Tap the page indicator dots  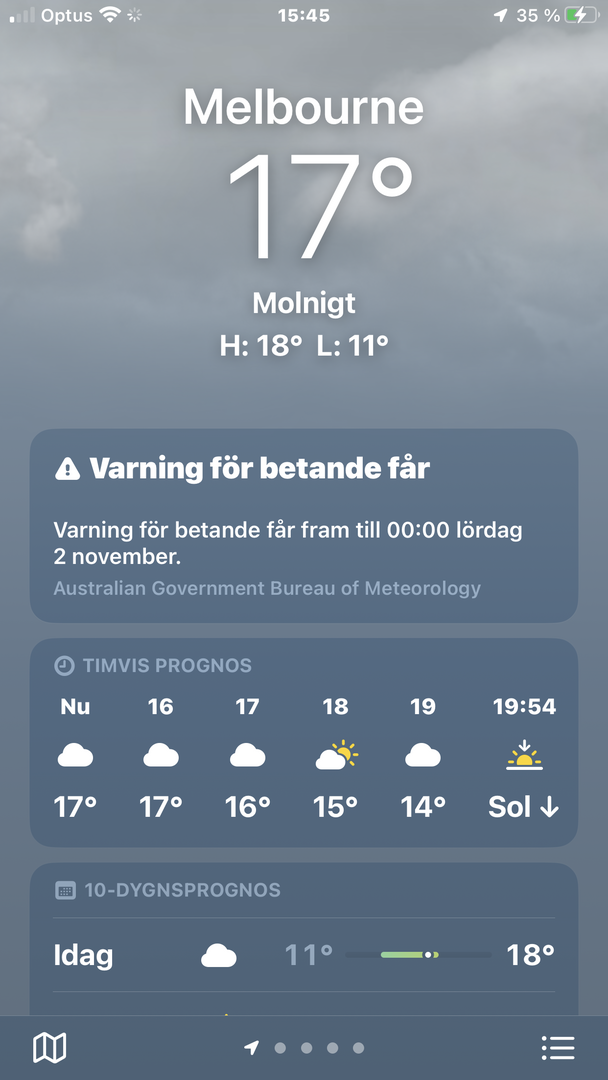[305, 1047]
